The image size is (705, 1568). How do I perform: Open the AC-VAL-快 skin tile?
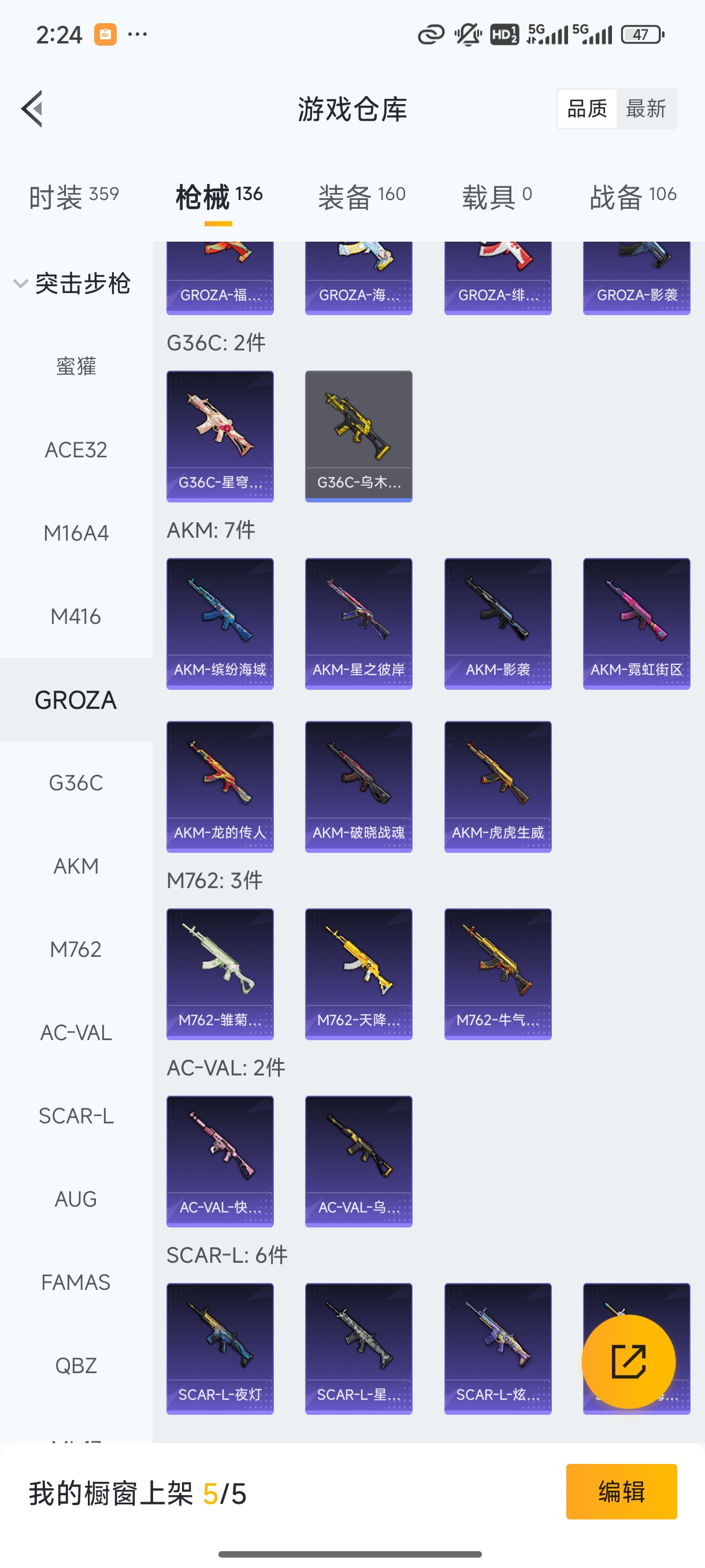pos(220,1162)
